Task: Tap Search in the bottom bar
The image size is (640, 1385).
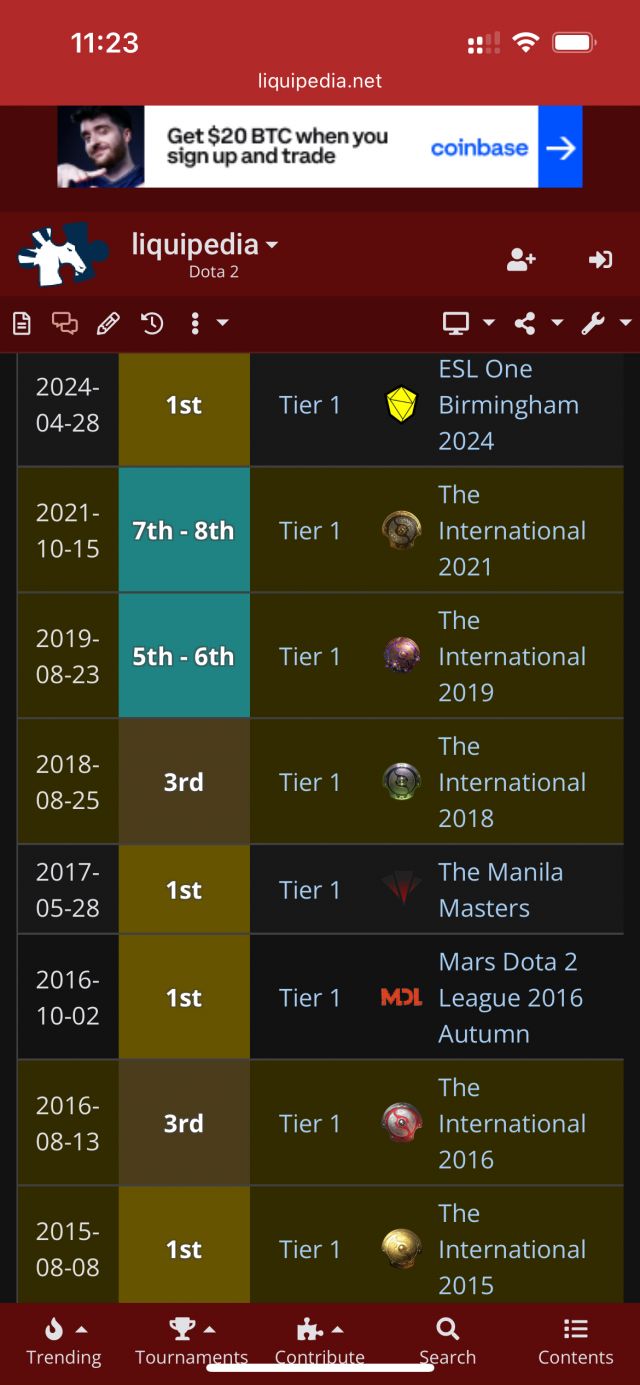Action: click(447, 1340)
